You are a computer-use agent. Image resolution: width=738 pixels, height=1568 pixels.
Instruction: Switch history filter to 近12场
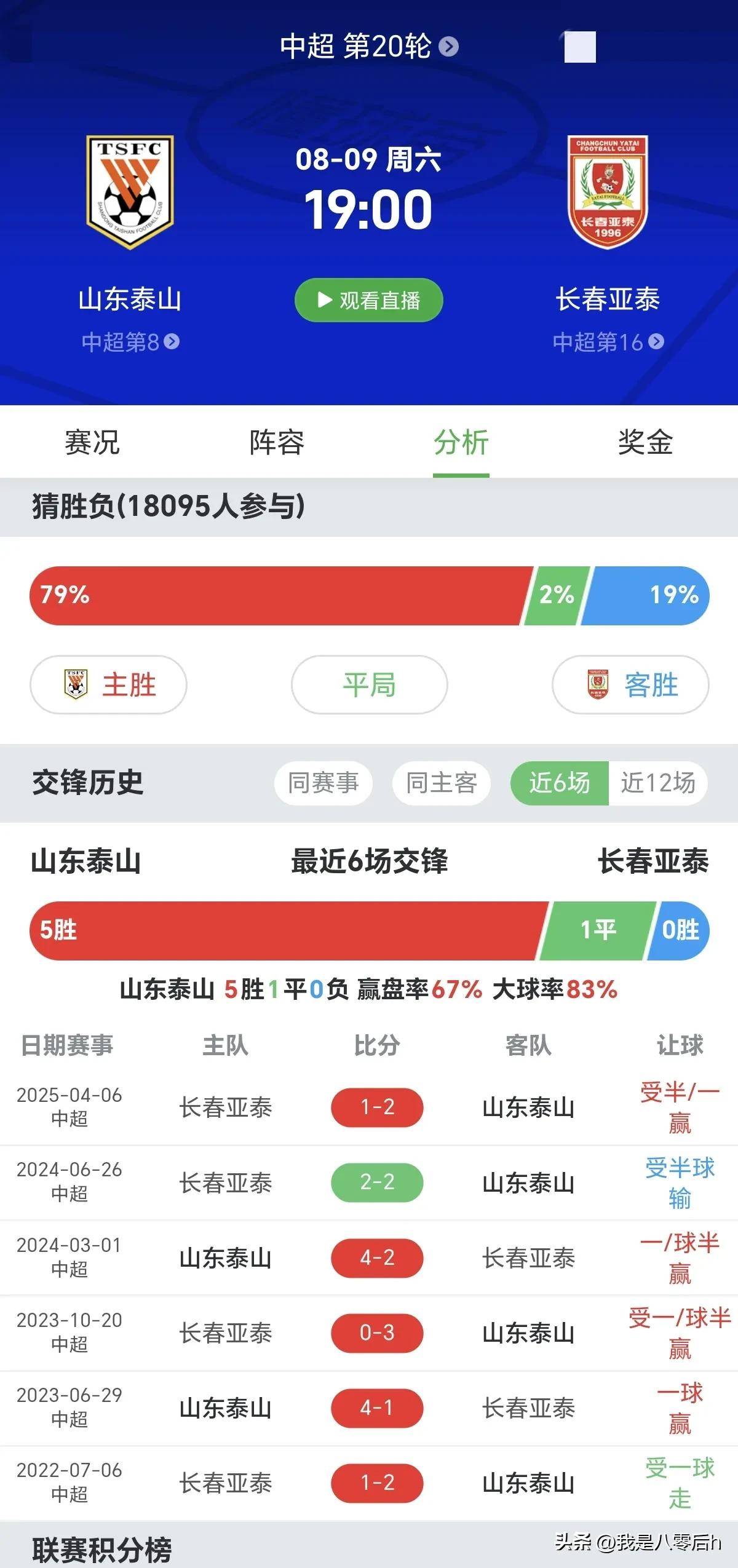click(659, 782)
